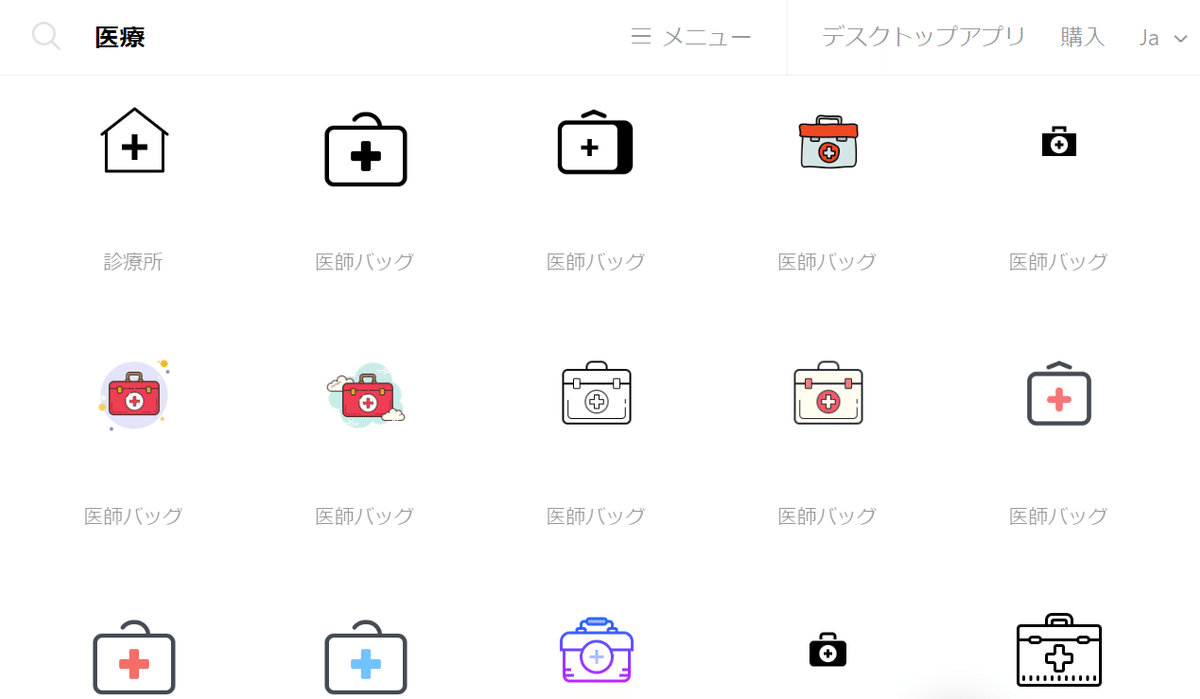This screenshot has height=699, width=1200.
Task: Select the small solid black 医師バッグ icon
Action: 1058,143
